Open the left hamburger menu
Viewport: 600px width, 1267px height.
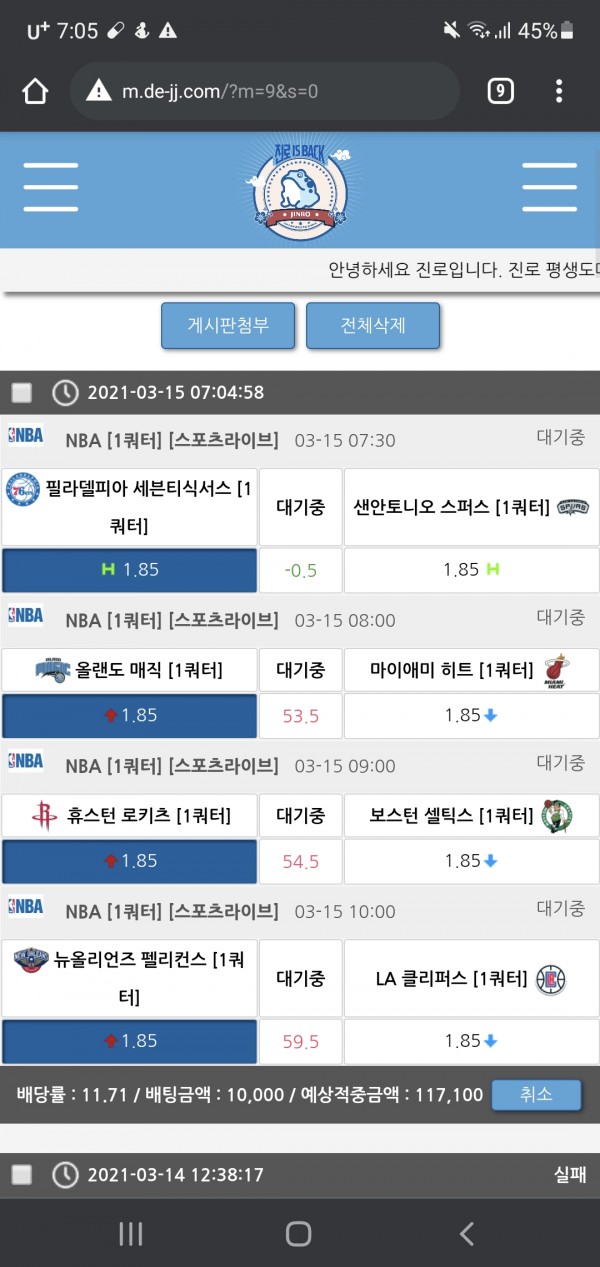(51, 187)
